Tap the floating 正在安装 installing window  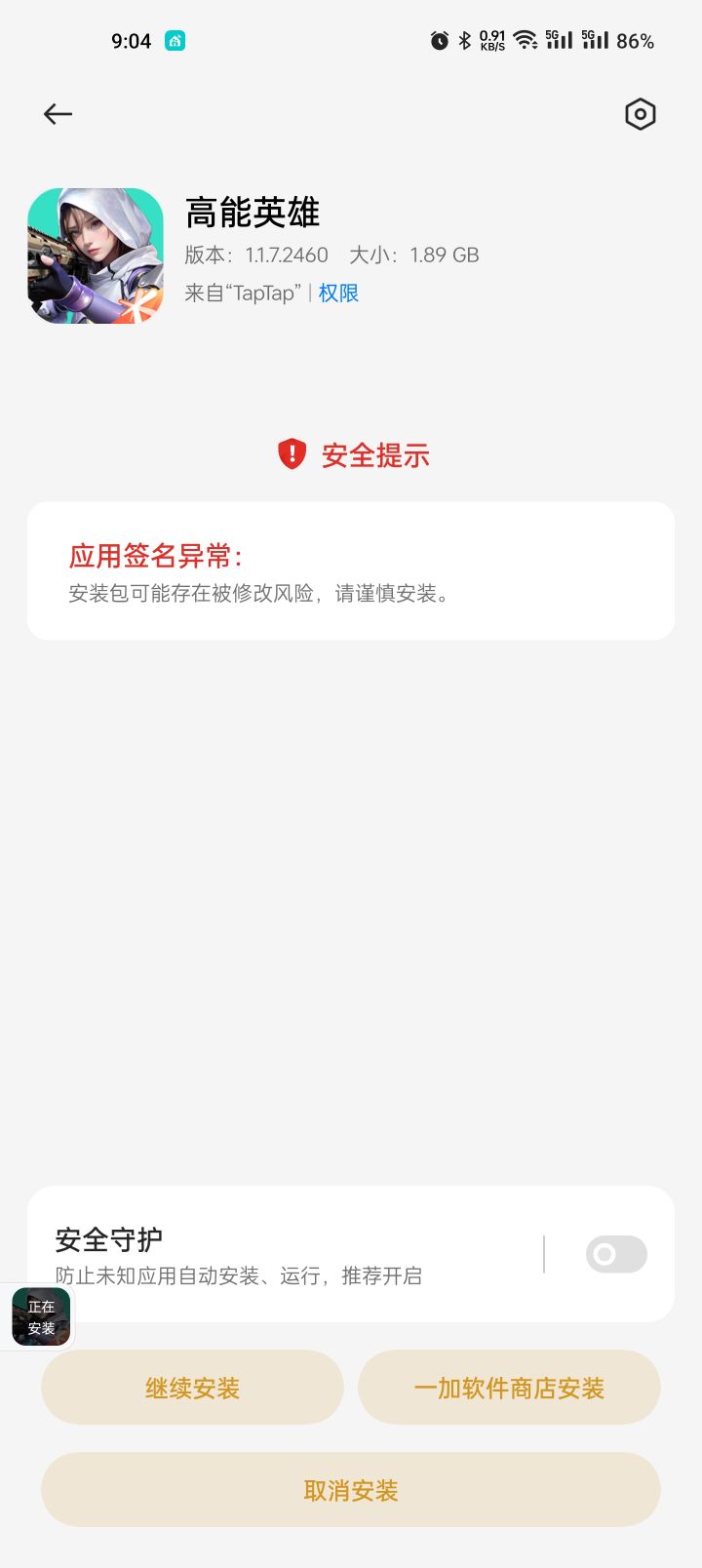tap(40, 1317)
